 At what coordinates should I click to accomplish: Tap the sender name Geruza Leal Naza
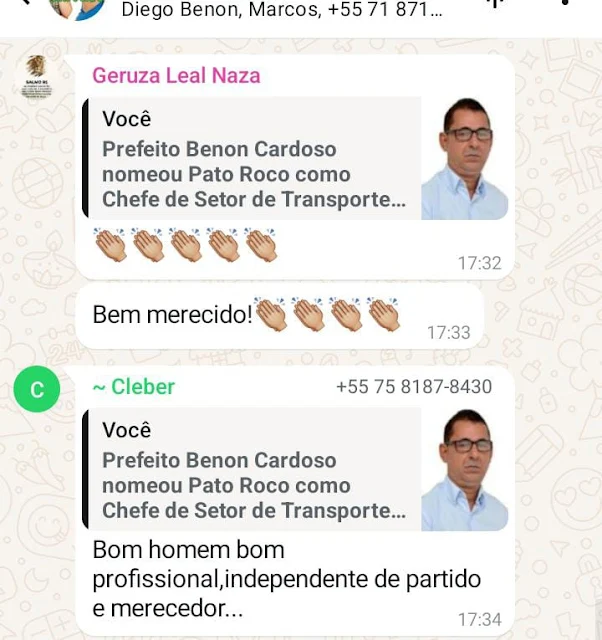(176, 76)
